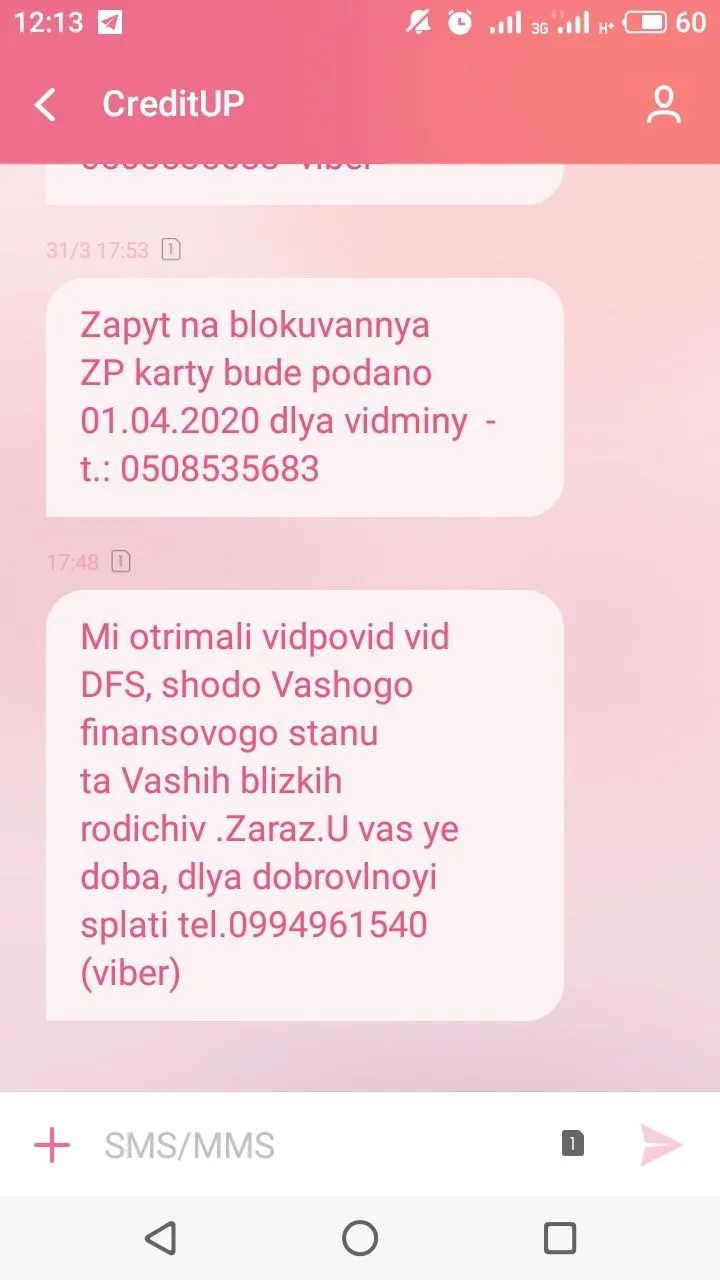This screenshot has width=720, height=1280.
Task: Switch SIM card using SIM 1 selector
Action: (x=572, y=1144)
